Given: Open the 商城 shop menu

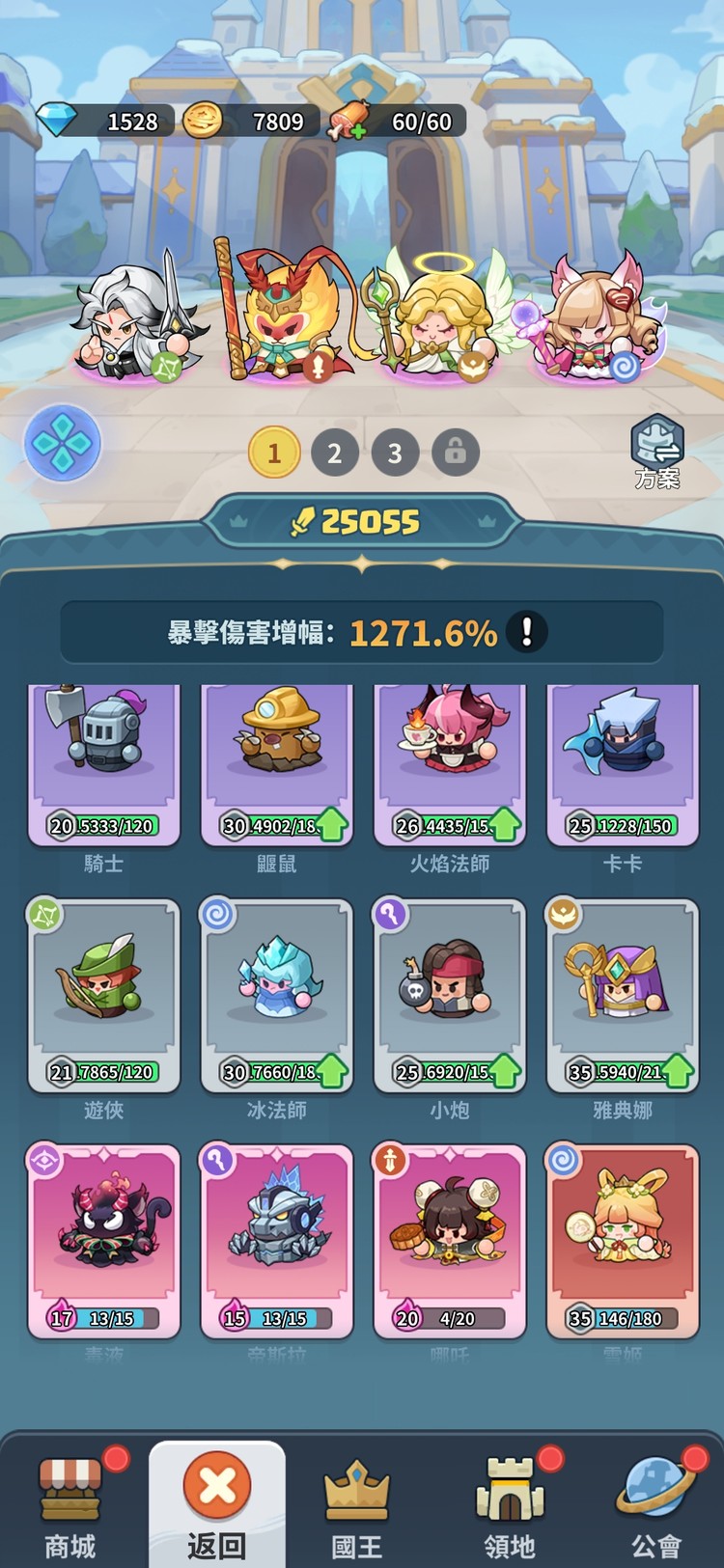Looking at the screenshot, I should click(x=68, y=1491).
